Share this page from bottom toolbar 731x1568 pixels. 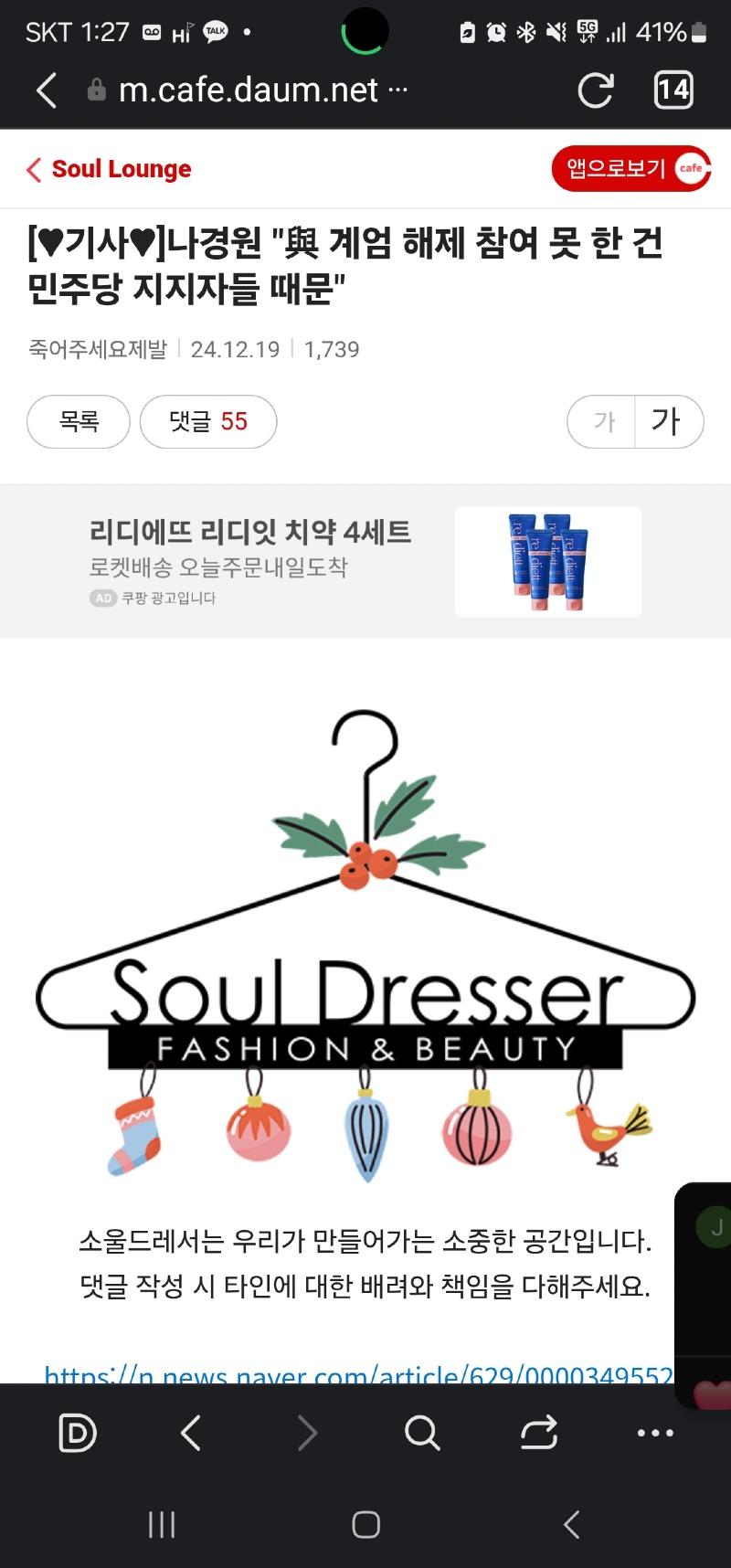coord(539,1432)
